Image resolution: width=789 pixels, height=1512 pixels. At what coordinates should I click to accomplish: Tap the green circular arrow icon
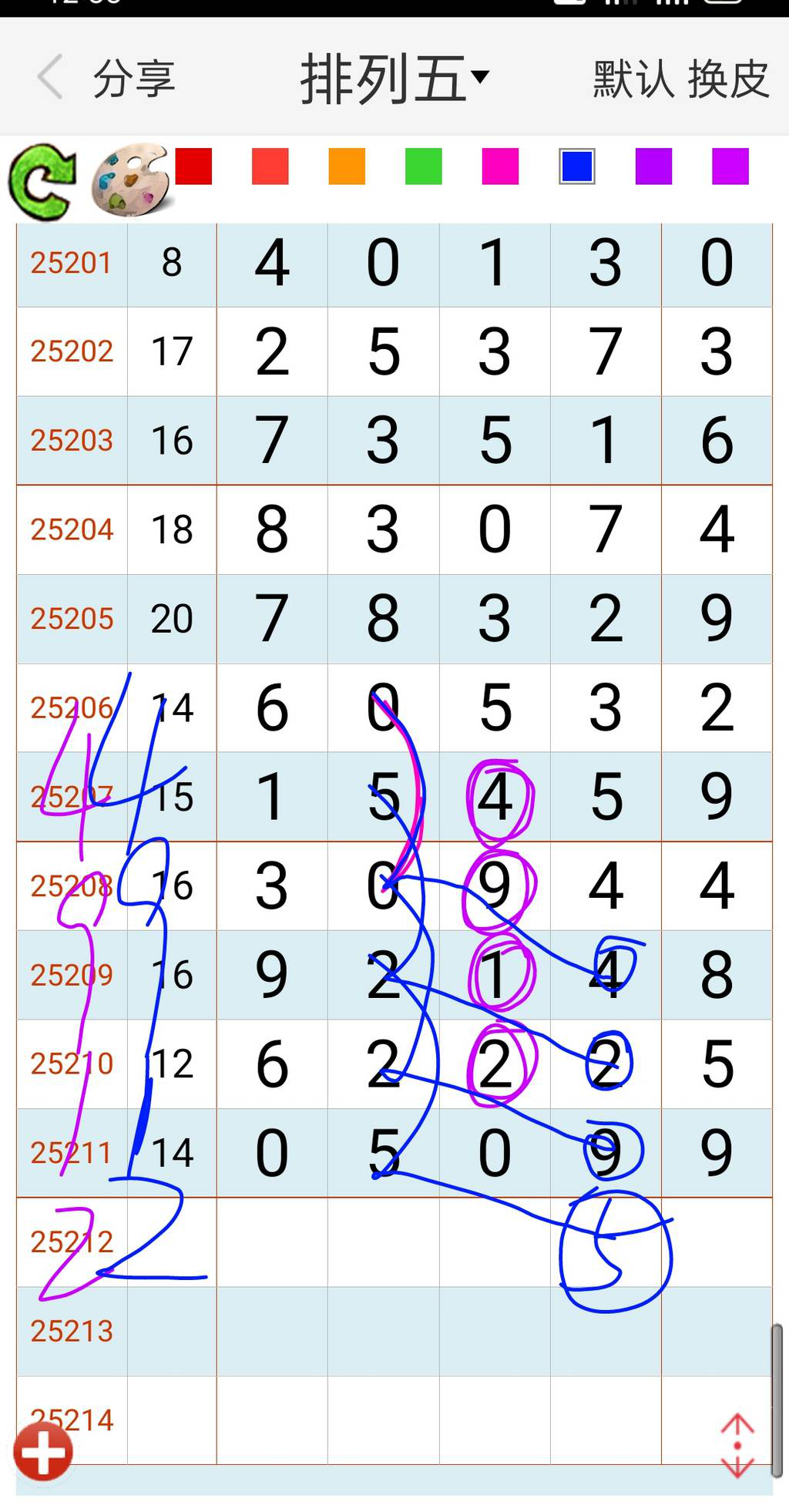[43, 181]
